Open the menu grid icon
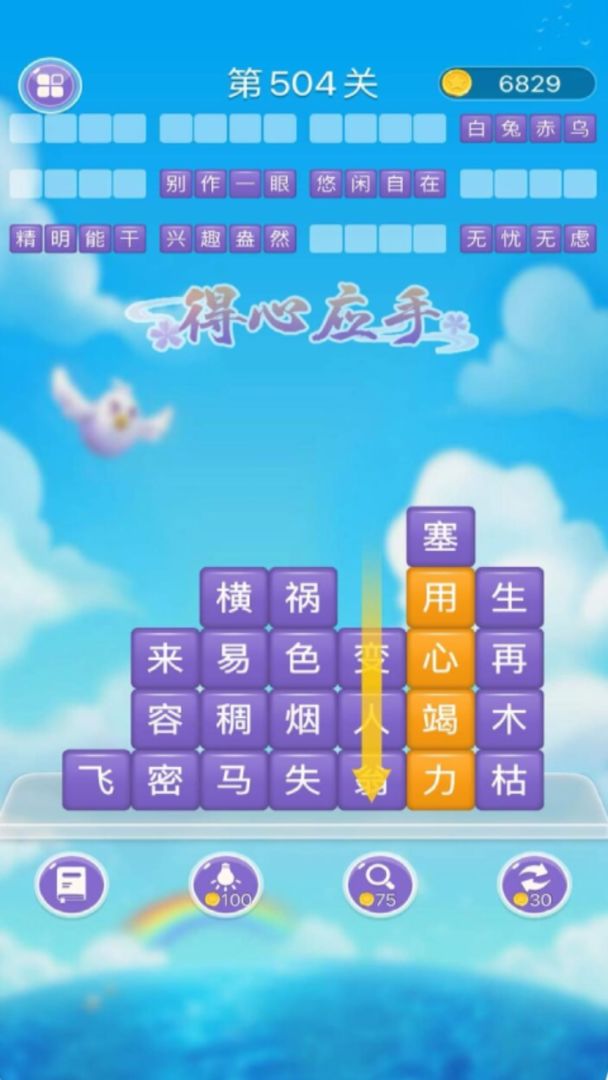The height and width of the screenshot is (1080, 608). pos(50,85)
